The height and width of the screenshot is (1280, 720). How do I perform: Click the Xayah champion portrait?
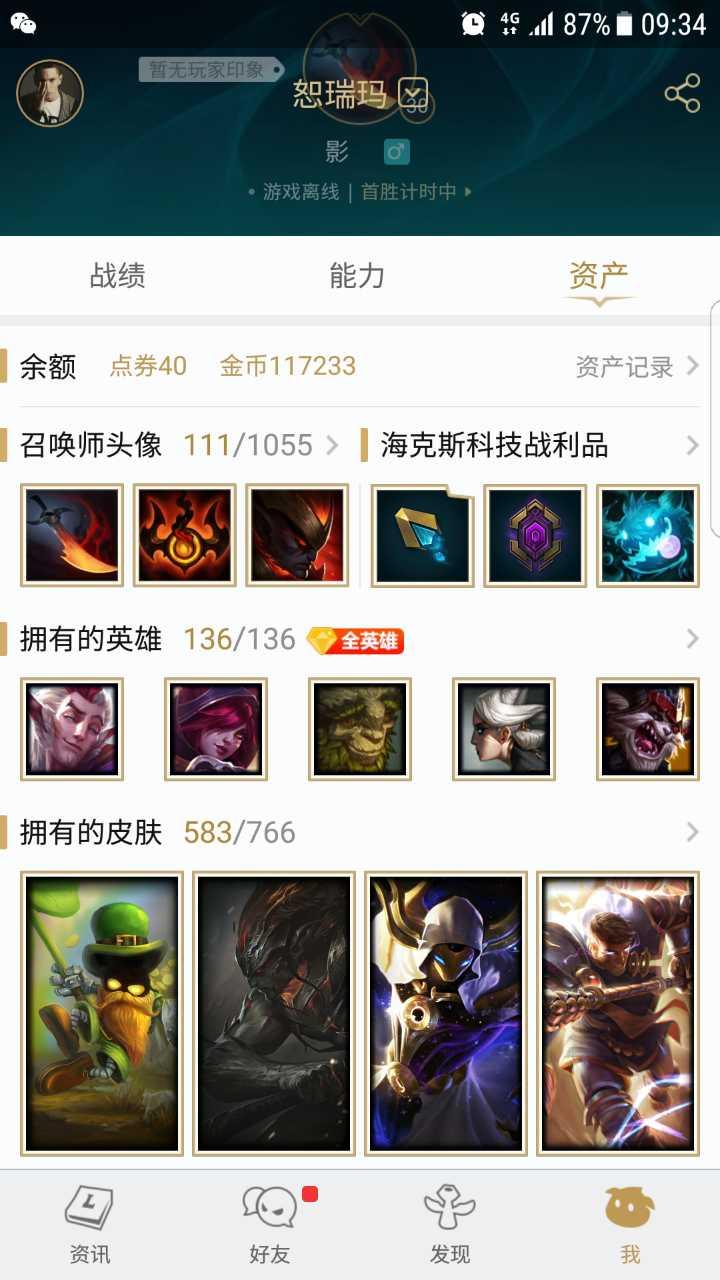point(215,728)
